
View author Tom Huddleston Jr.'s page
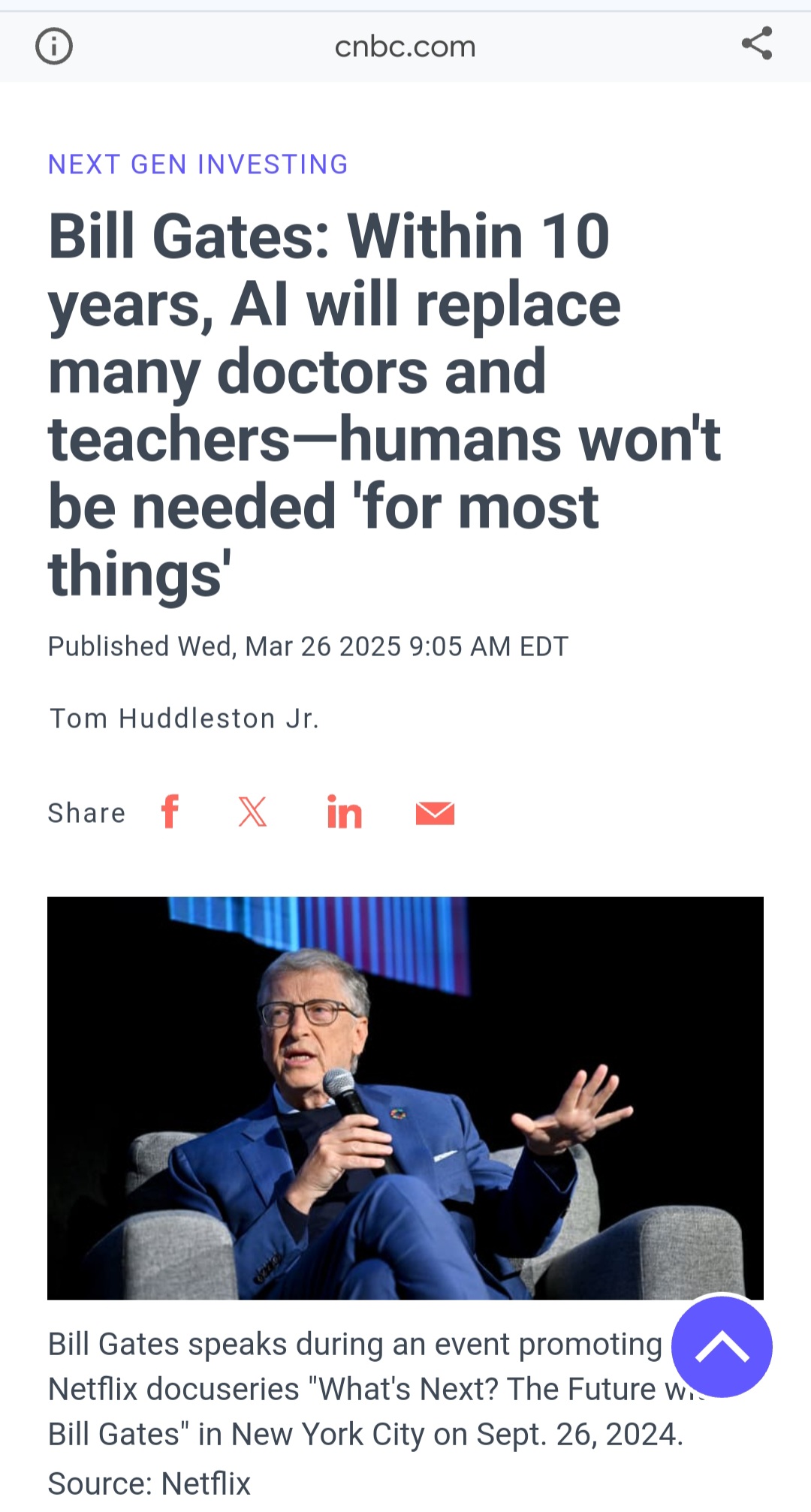point(185,718)
